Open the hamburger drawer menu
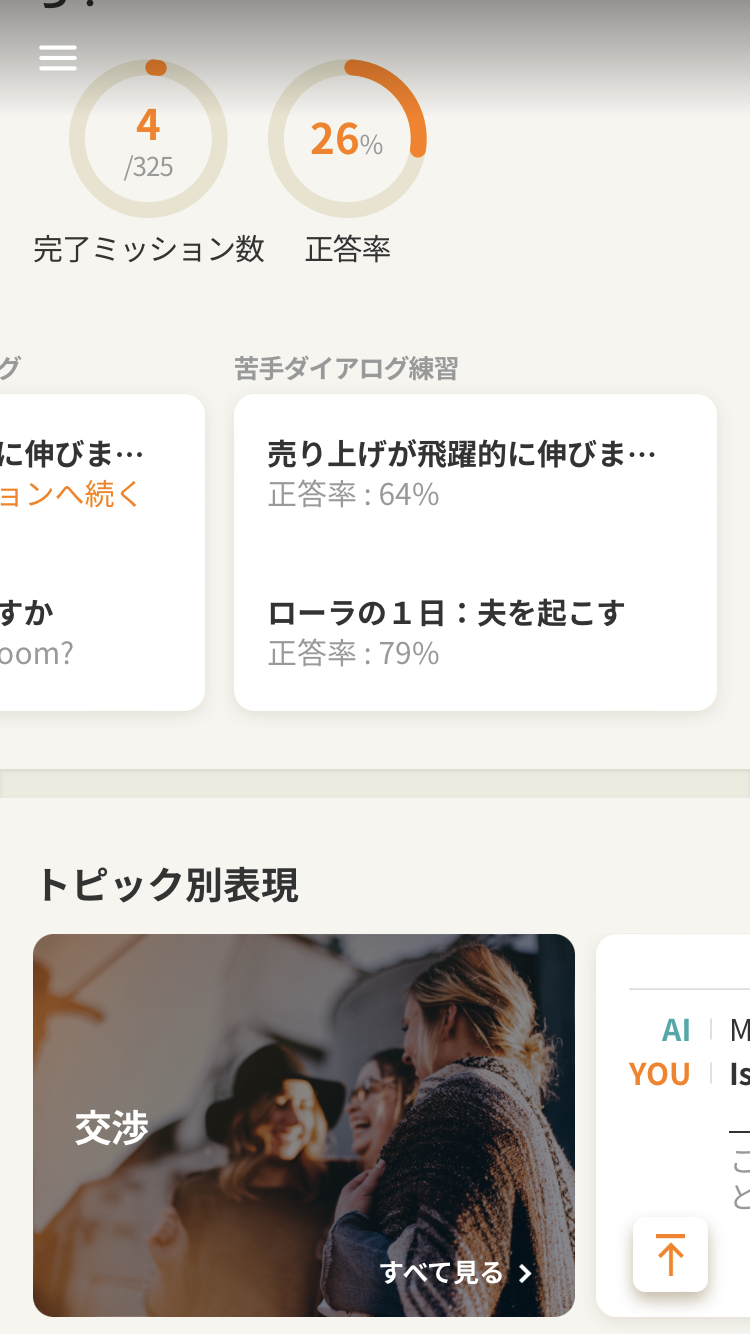 pyautogui.click(x=58, y=57)
